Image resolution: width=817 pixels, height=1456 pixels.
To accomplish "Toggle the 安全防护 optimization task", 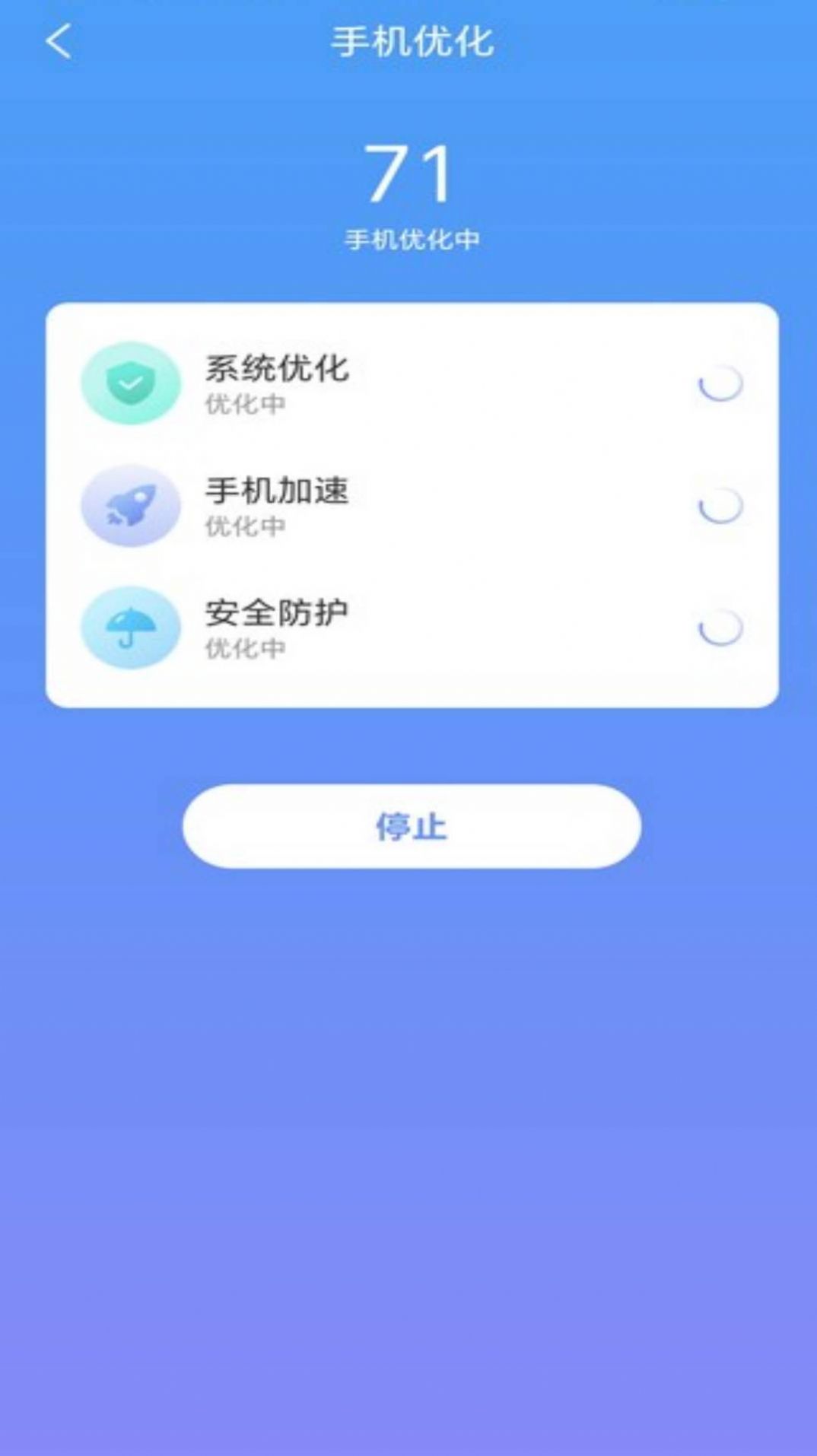I will point(411,627).
